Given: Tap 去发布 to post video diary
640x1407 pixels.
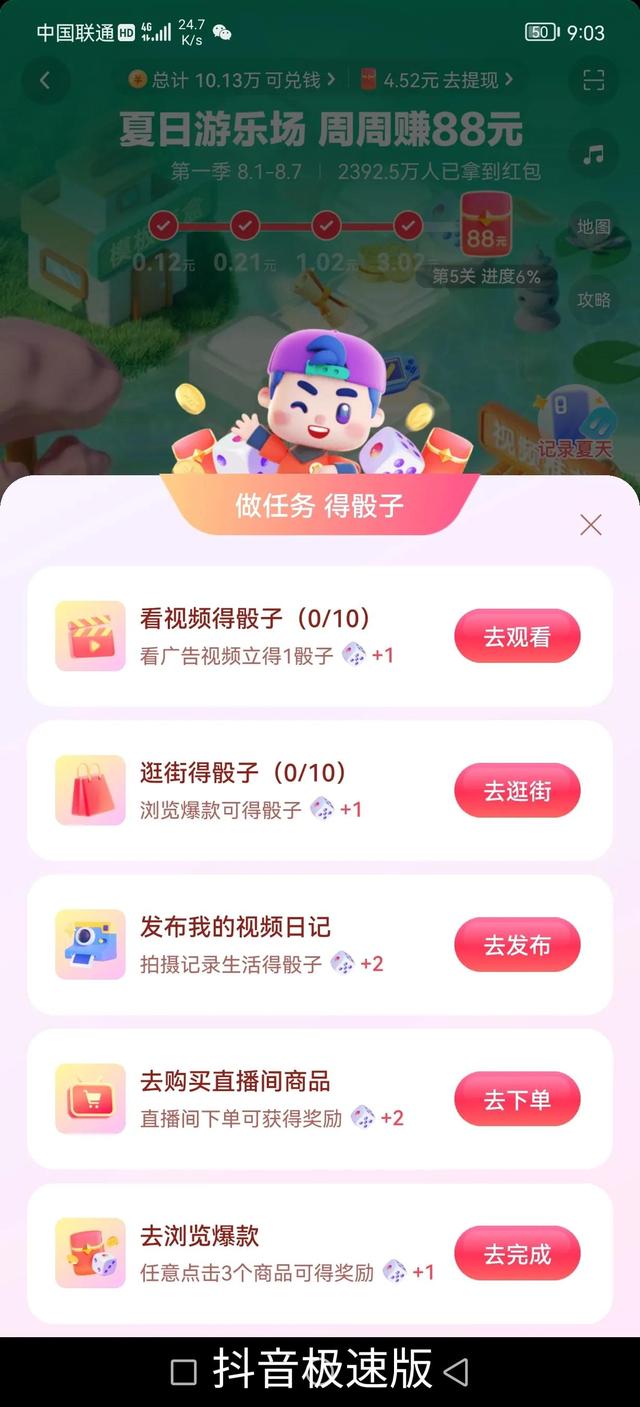Looking at the screenshot, I should (517, 945).
